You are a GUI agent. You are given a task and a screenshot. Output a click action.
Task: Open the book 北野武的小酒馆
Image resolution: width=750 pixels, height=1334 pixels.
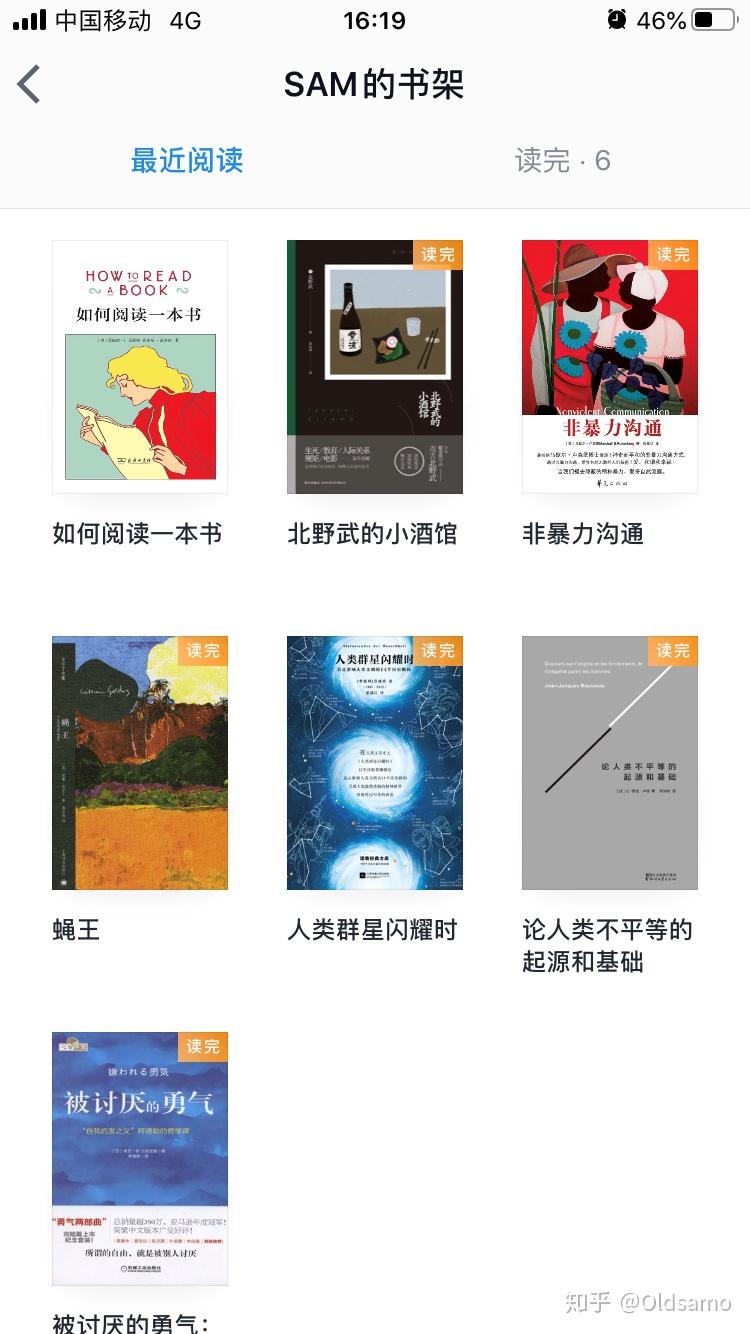point(375,367)
